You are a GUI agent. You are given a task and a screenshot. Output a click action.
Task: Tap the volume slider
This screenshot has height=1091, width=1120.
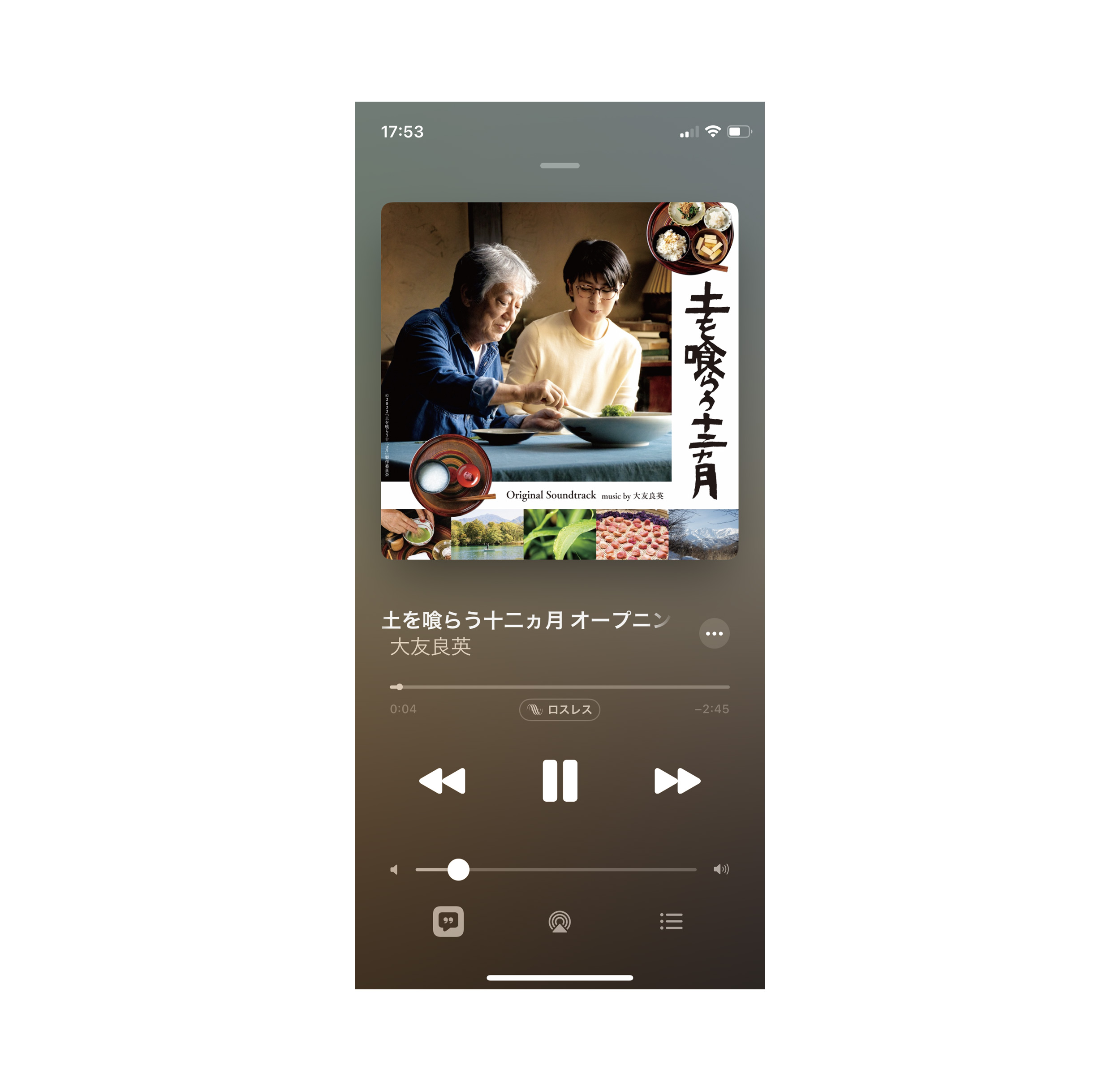point(556,869)
